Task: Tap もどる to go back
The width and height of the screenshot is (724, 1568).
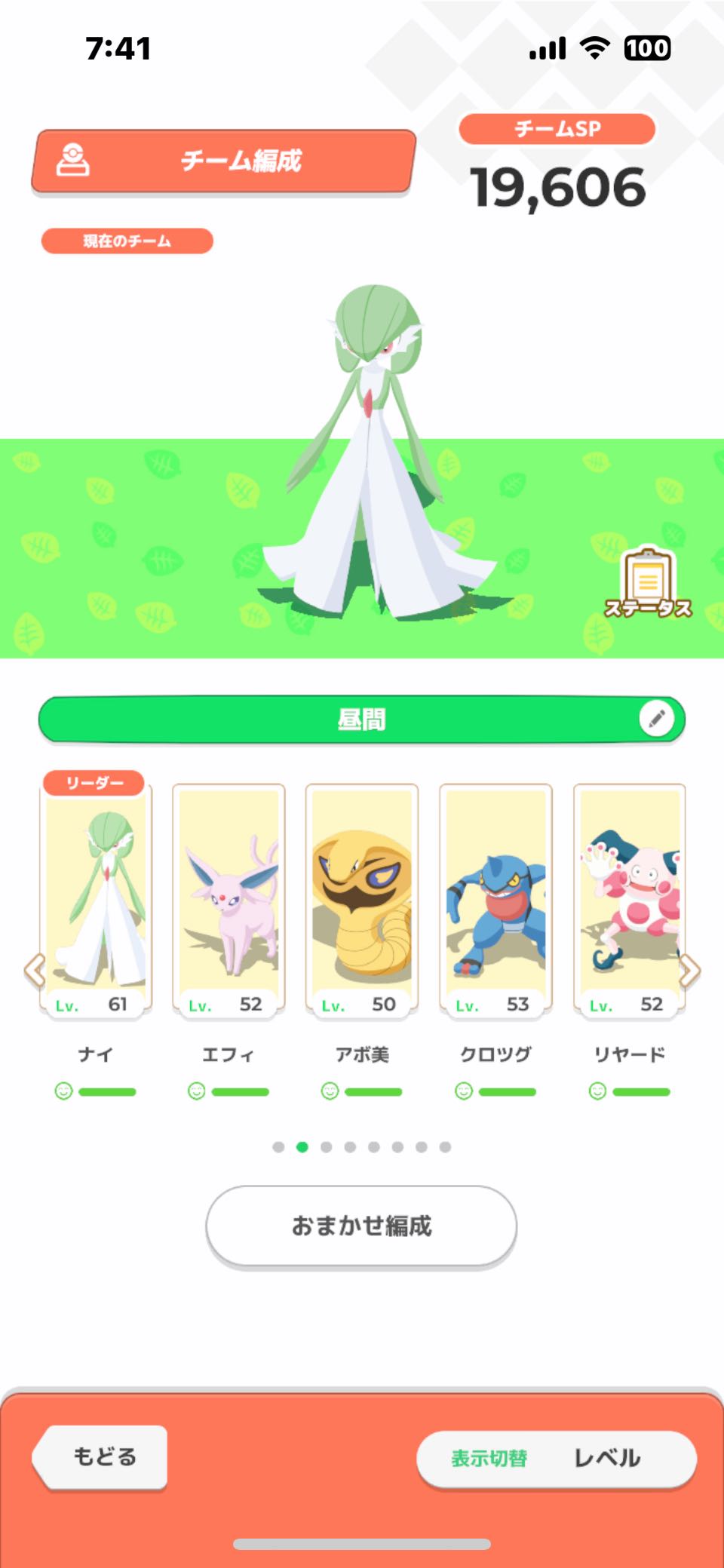Action: 102,1456
